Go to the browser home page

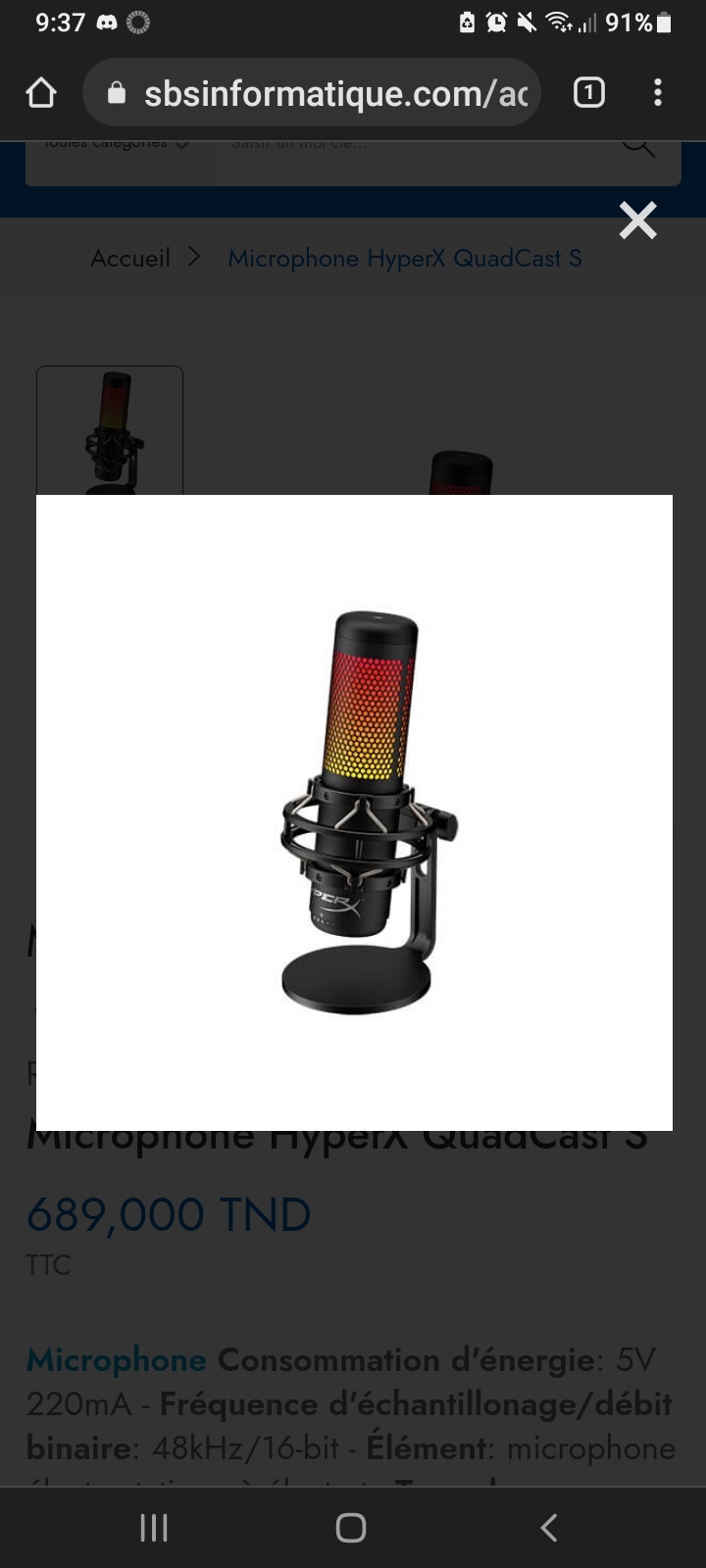[x=41, y=93]
